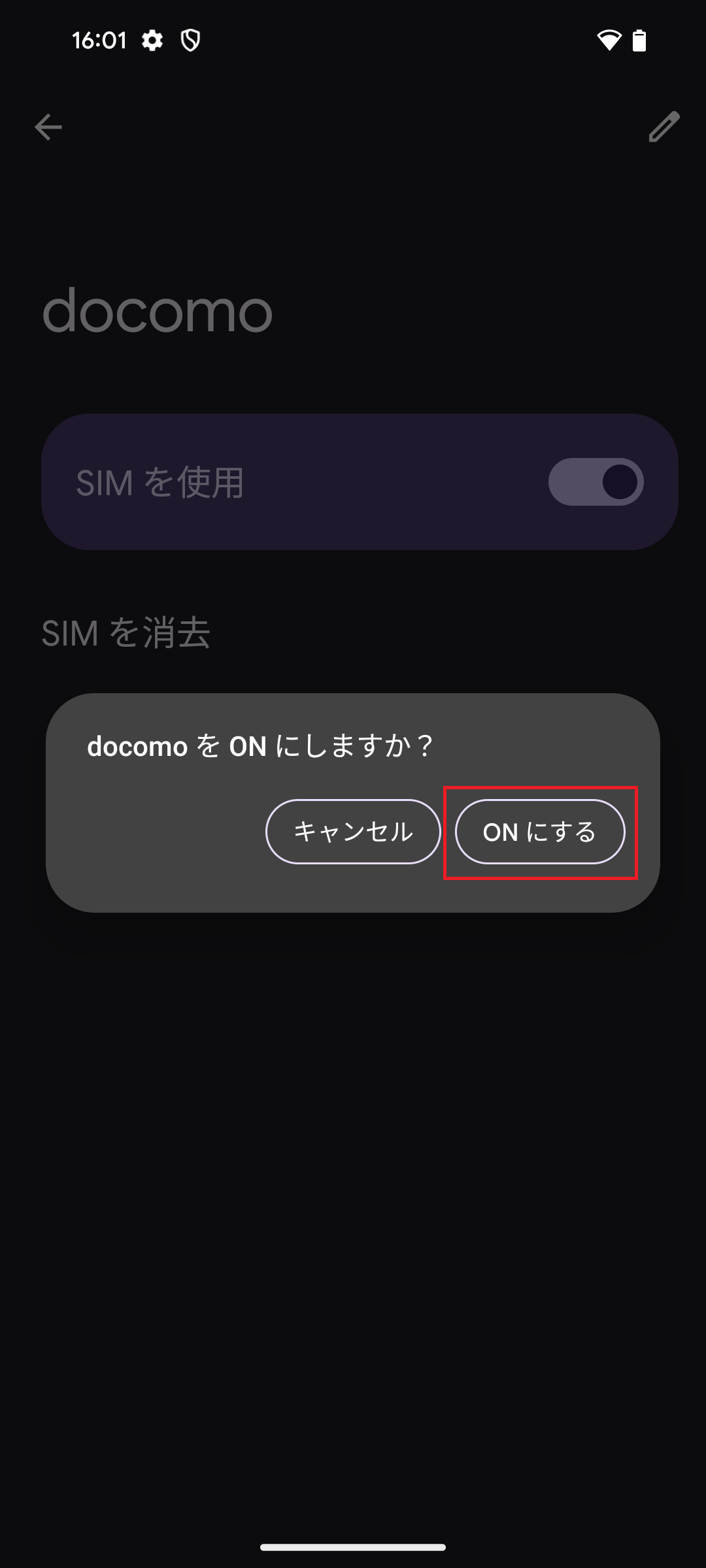Tap the Wi-Fi status bar icon
Viewport: 706px width, 1568px height.
610,41
